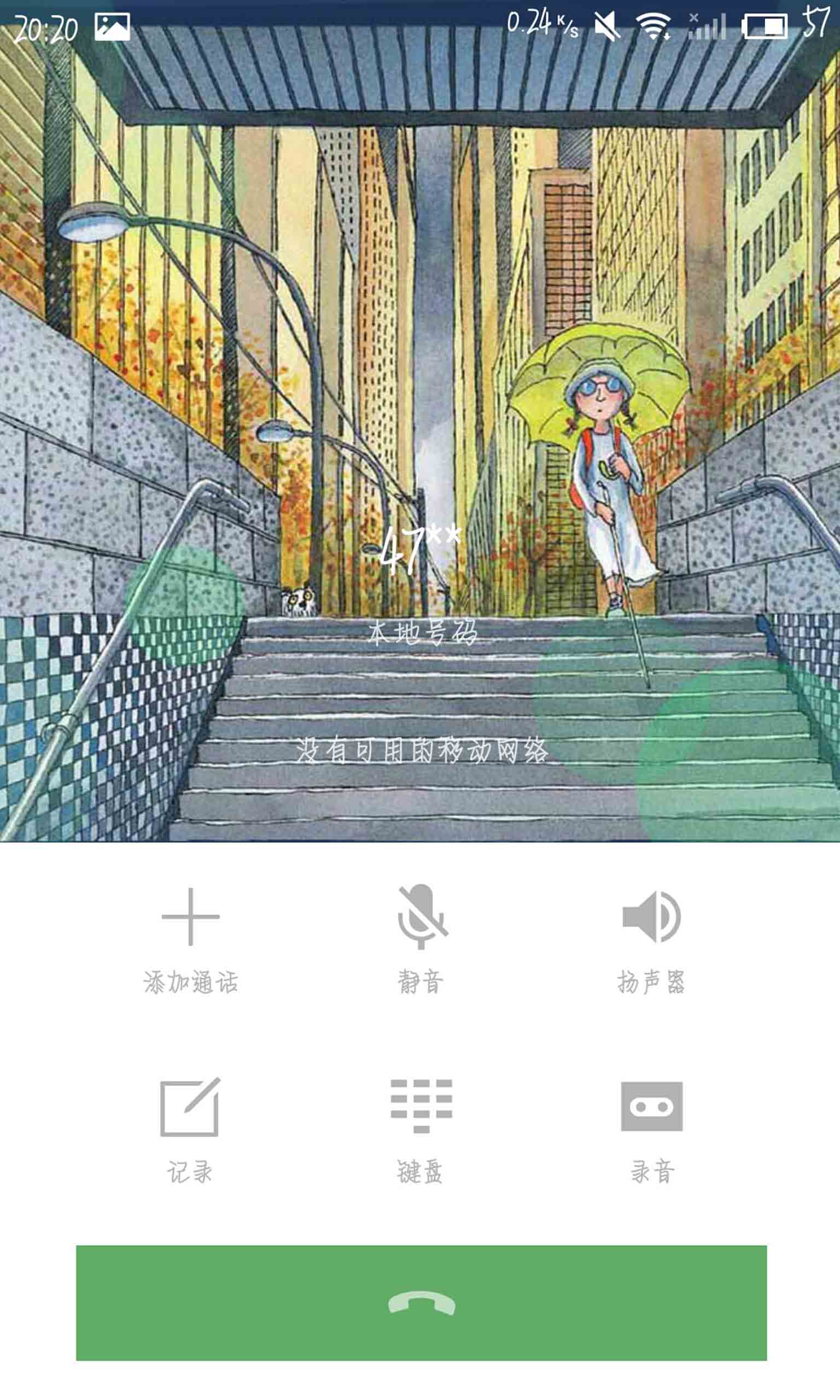
Task: Open the 记录 note option
Action: coord(190,1129)
